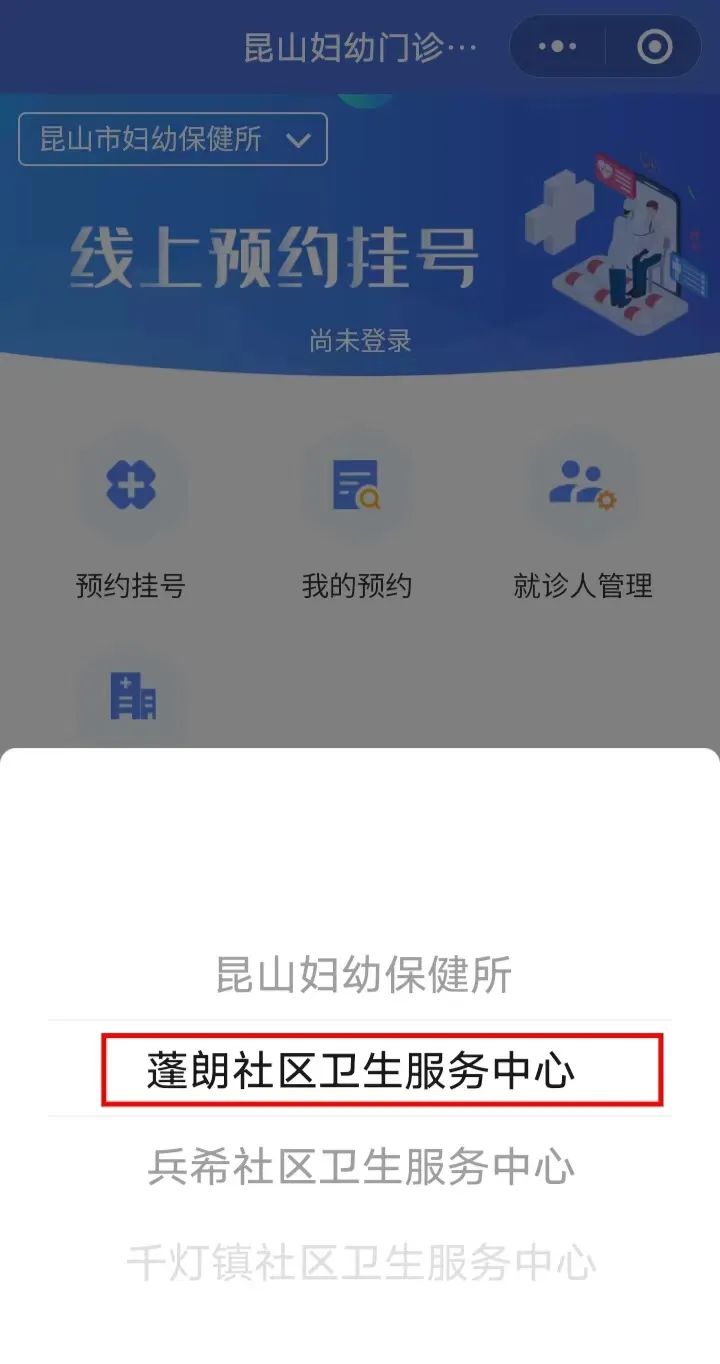The image size is (720, 1364).
Task: Choose 兵希社区卫生服务中心 option
Action: (360, 1167)
